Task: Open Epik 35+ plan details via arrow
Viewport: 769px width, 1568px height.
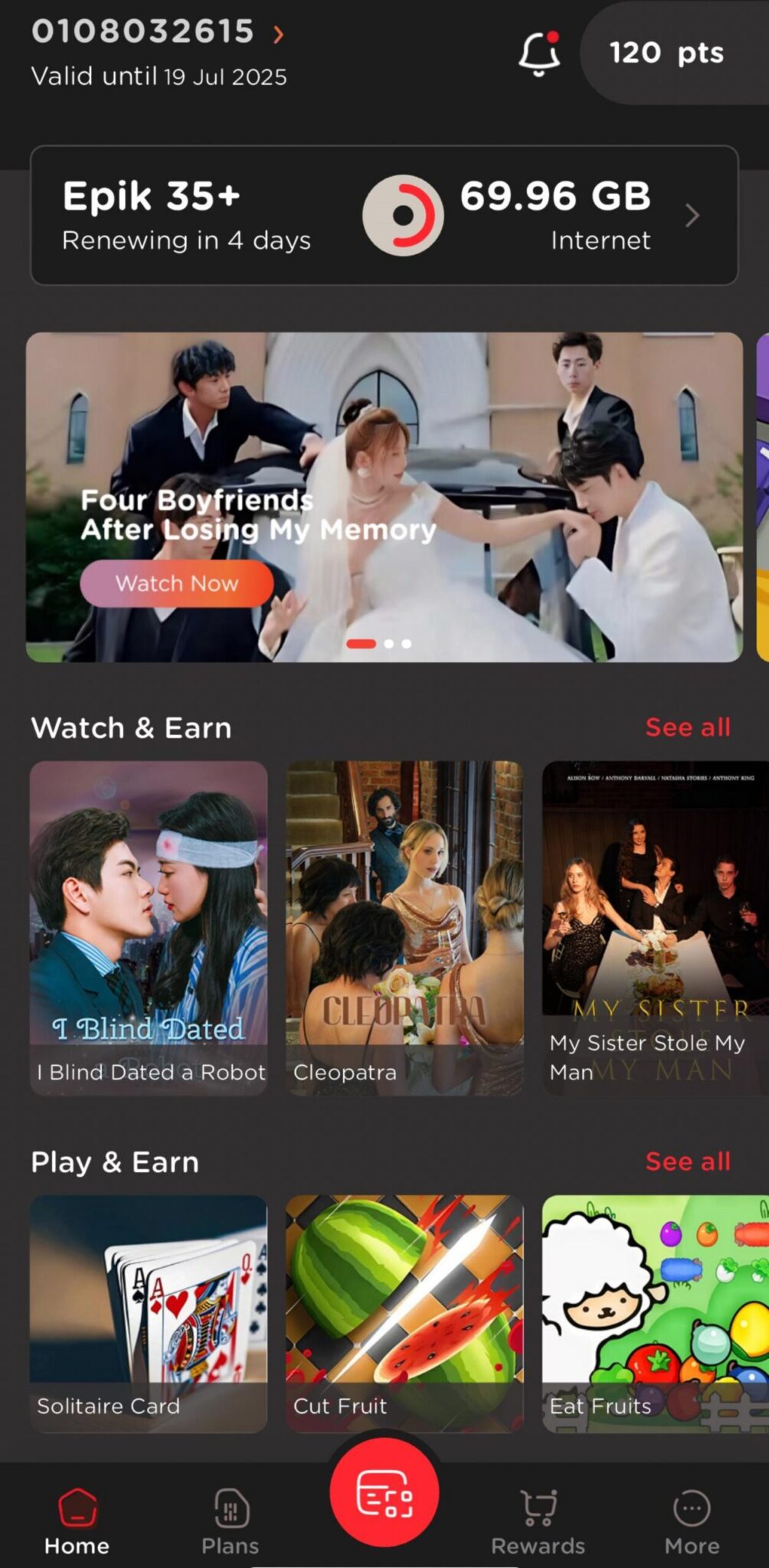Action: coord(692,215)
